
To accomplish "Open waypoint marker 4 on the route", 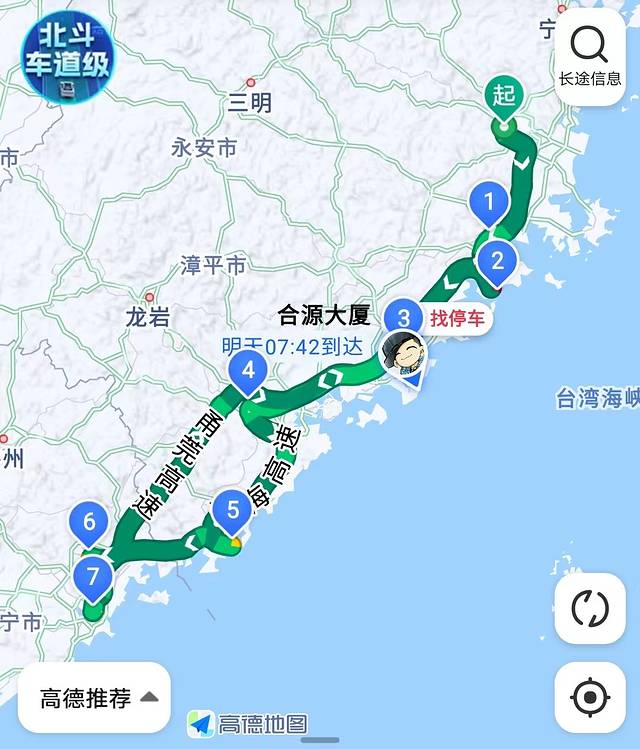I will point(247,373).
